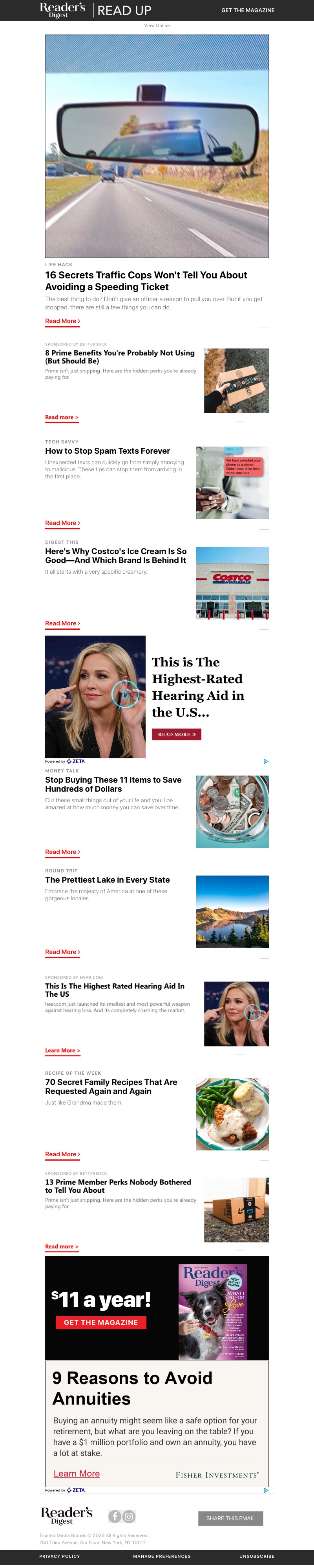
Task: Tap GET THE MAGAZINE in header
Action: click(248, 10)
